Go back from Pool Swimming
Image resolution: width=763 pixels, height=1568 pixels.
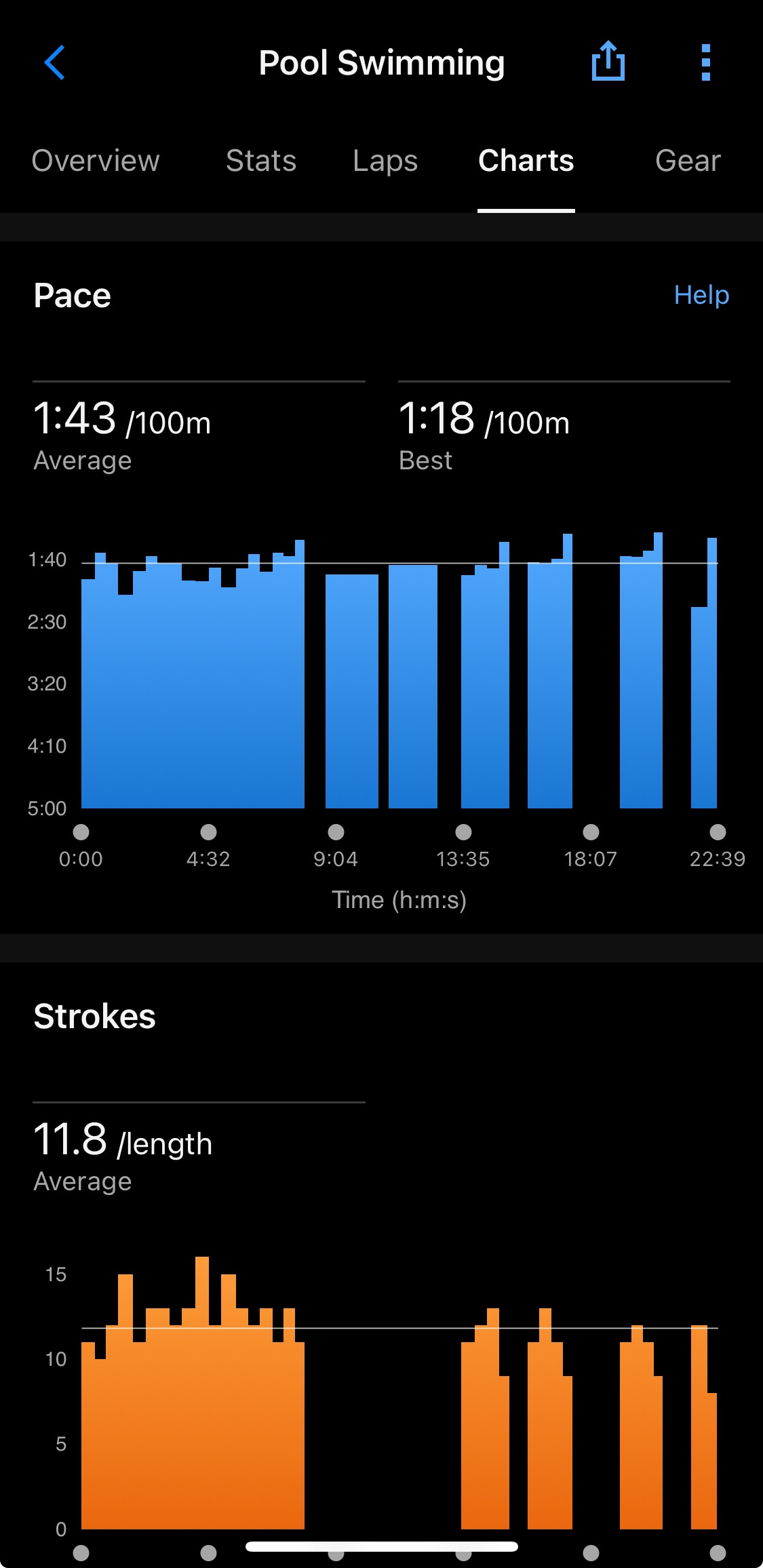click(x=54, y=63)
